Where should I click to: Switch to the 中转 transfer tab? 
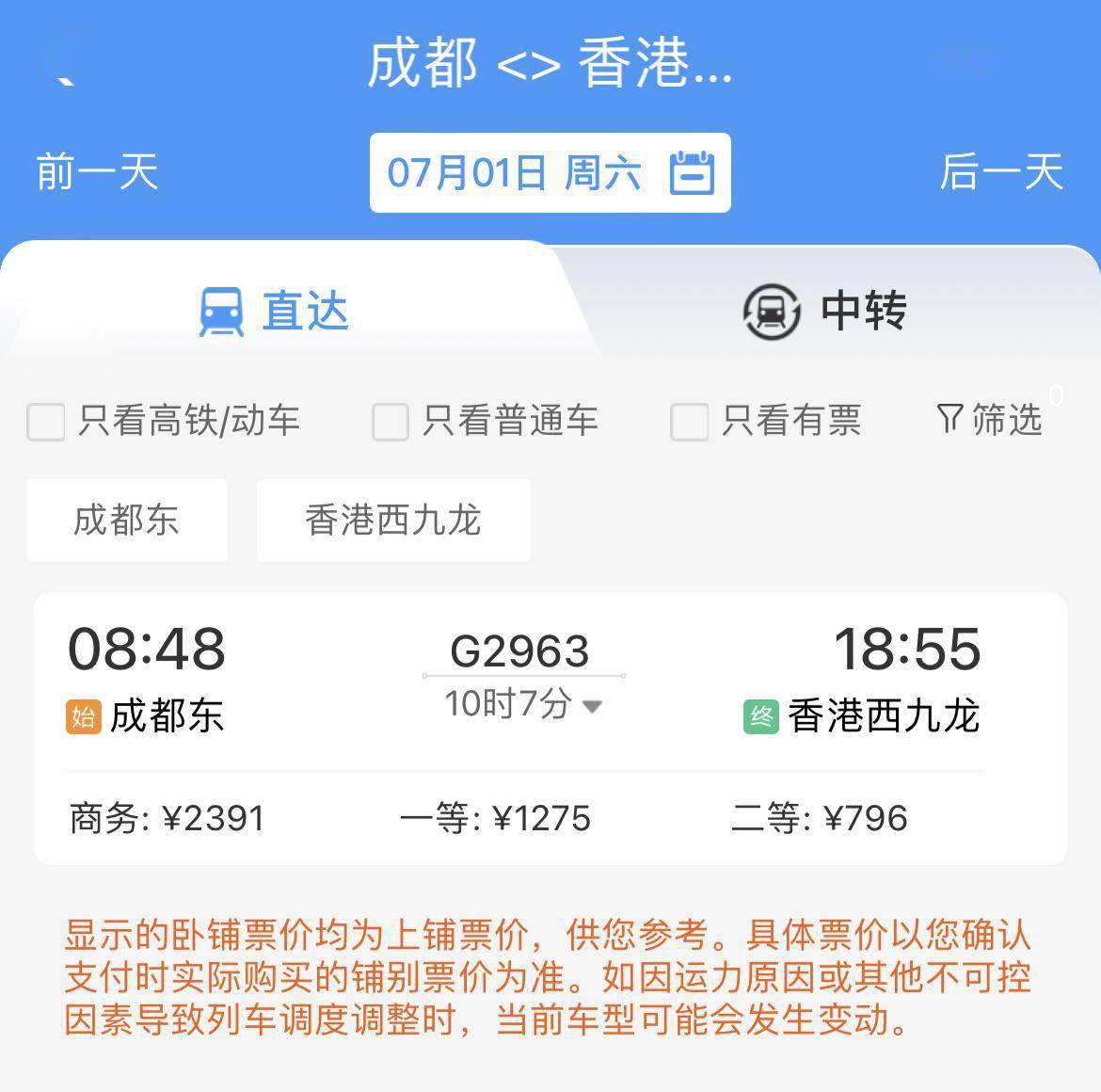(824, 311)
